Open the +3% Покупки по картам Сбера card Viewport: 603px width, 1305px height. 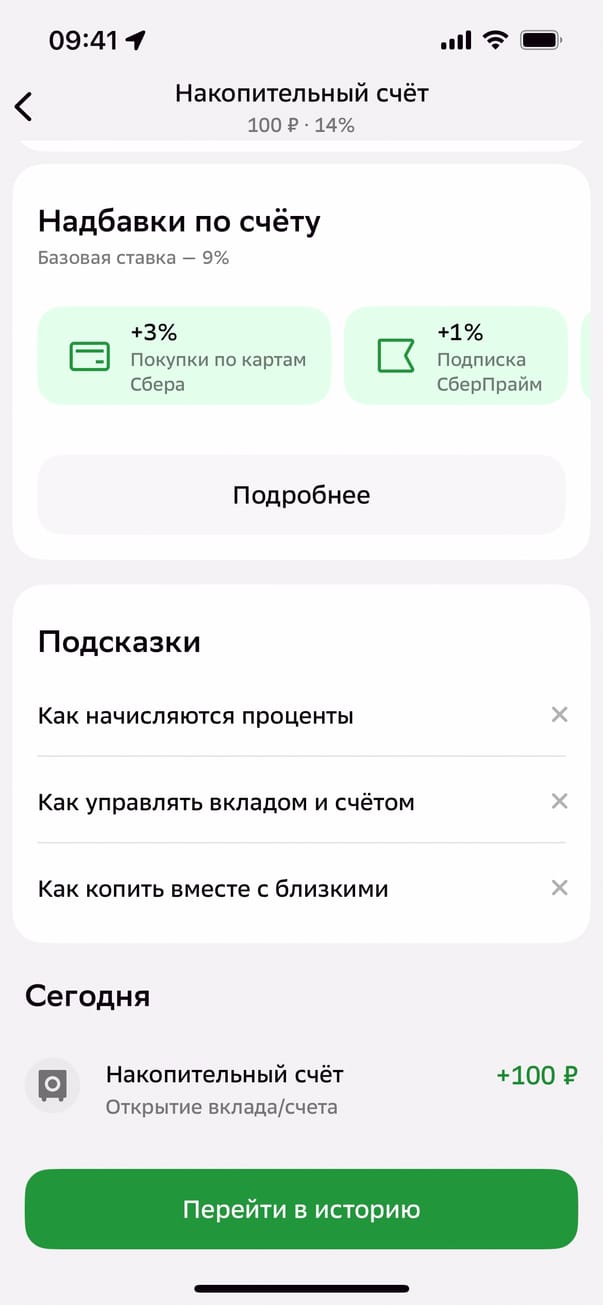184,356
